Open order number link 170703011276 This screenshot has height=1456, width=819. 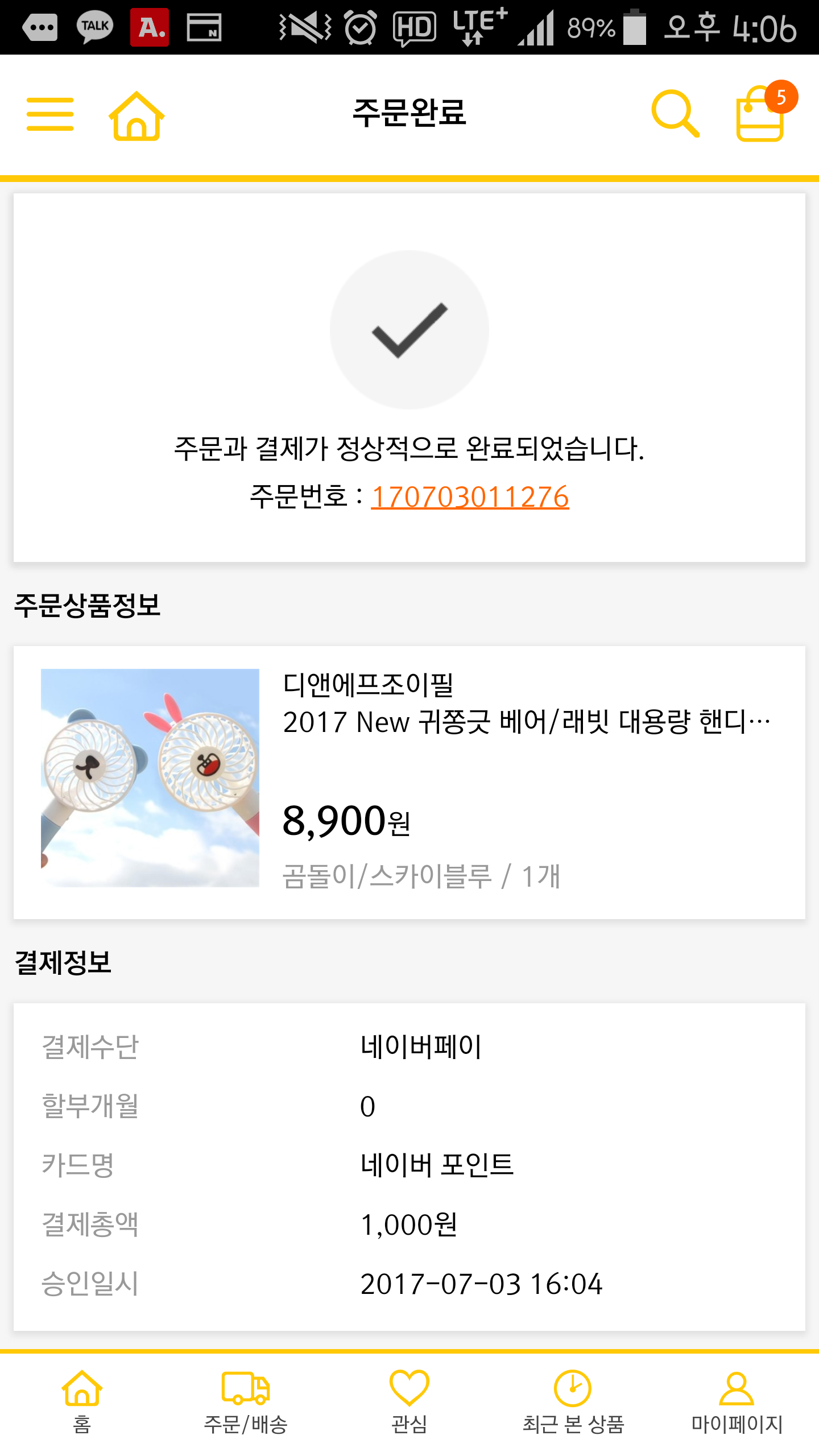[x=470, y=497]
